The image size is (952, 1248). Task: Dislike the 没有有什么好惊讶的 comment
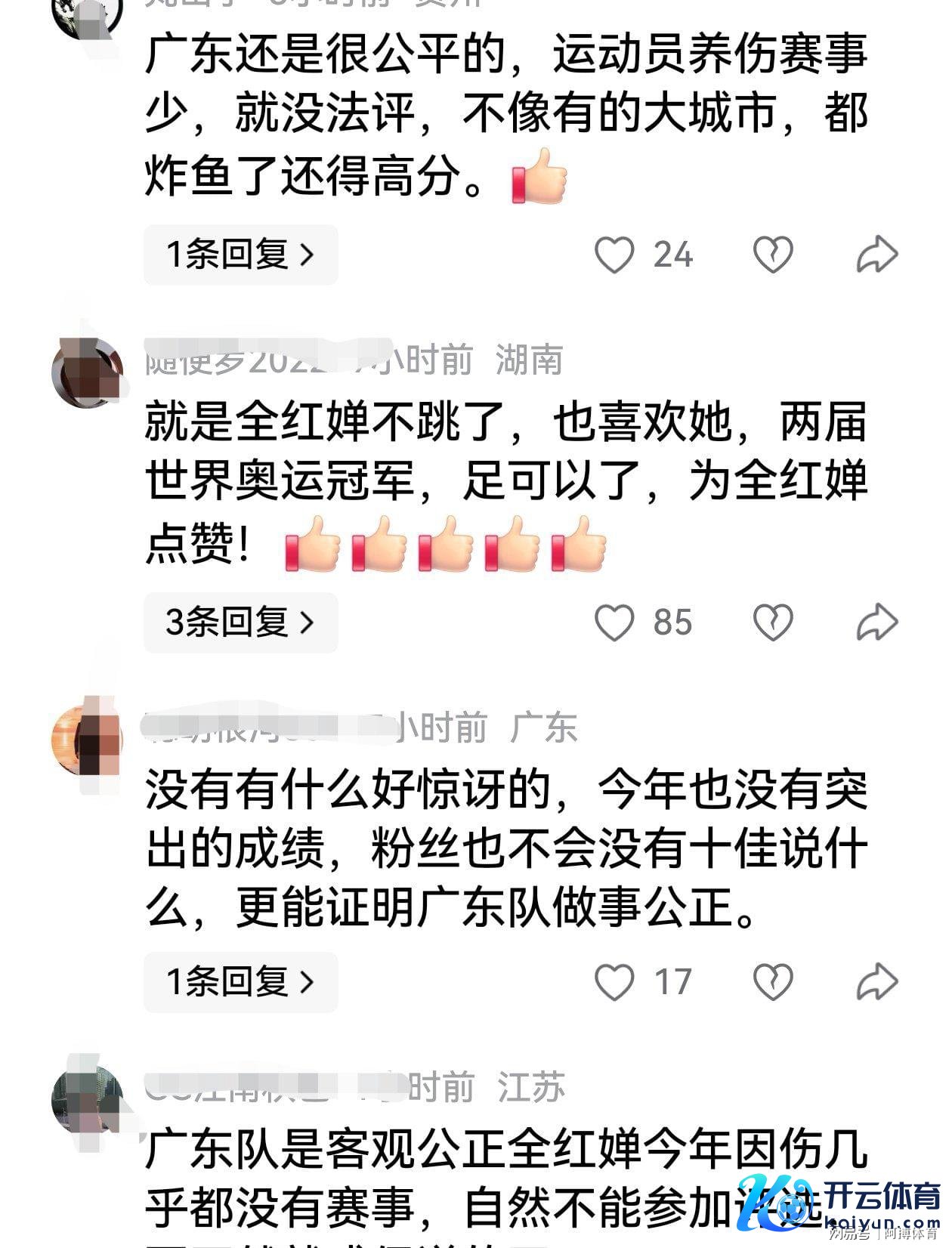(x=773, y=981)
